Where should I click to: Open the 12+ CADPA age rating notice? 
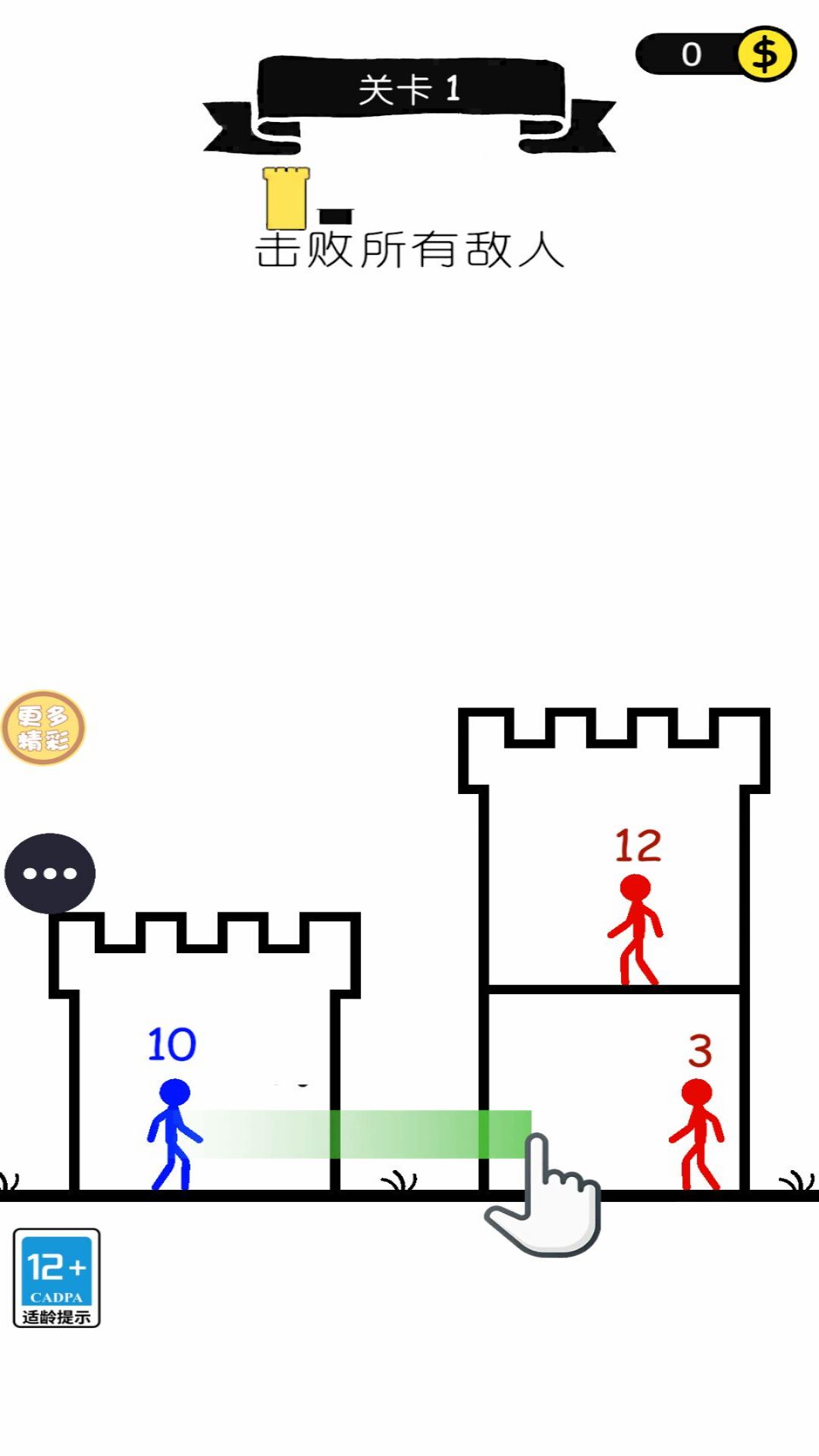[x=57, y=1278]
